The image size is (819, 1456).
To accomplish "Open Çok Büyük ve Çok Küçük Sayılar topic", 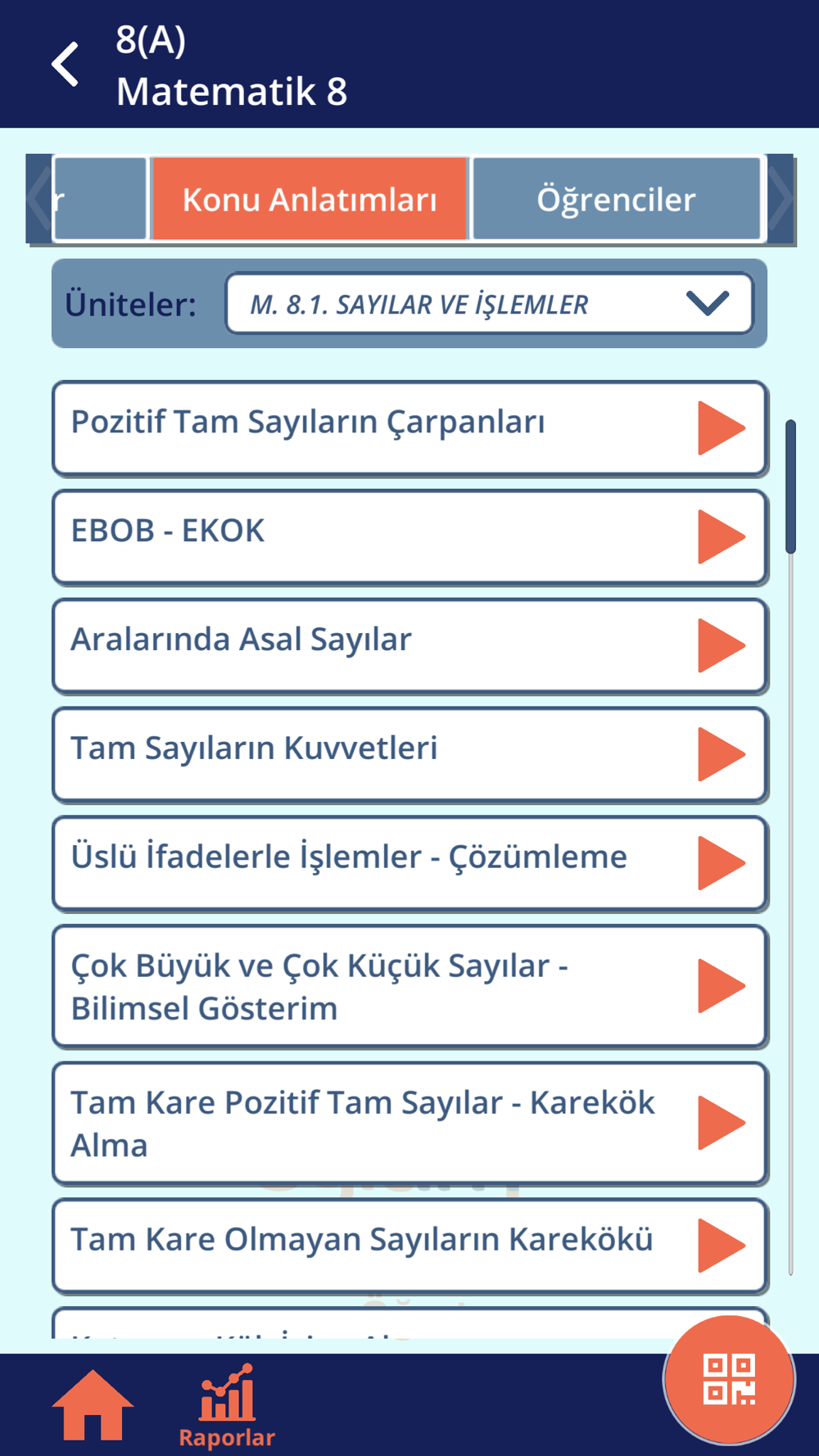I will (409, 986).
